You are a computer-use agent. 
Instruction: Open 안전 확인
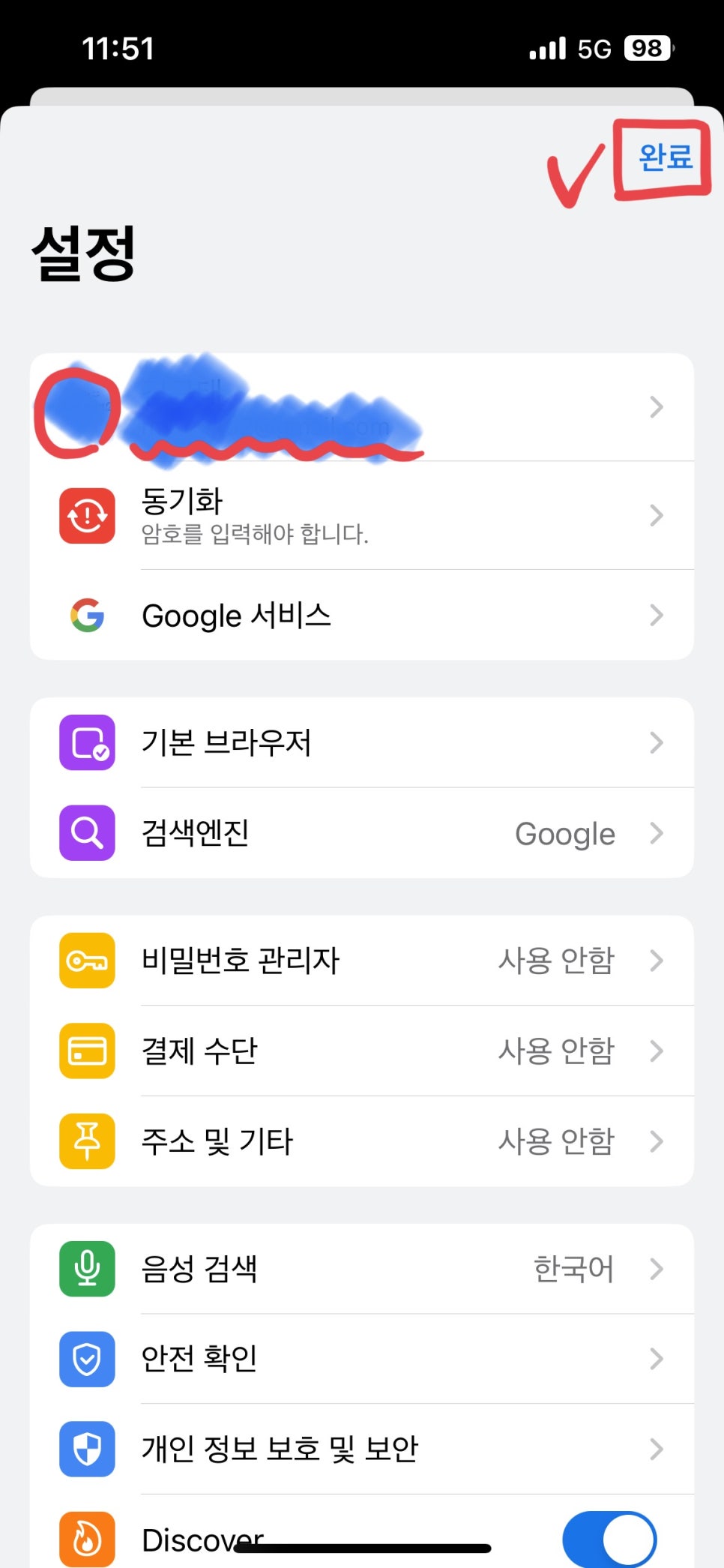point(360,1359)
